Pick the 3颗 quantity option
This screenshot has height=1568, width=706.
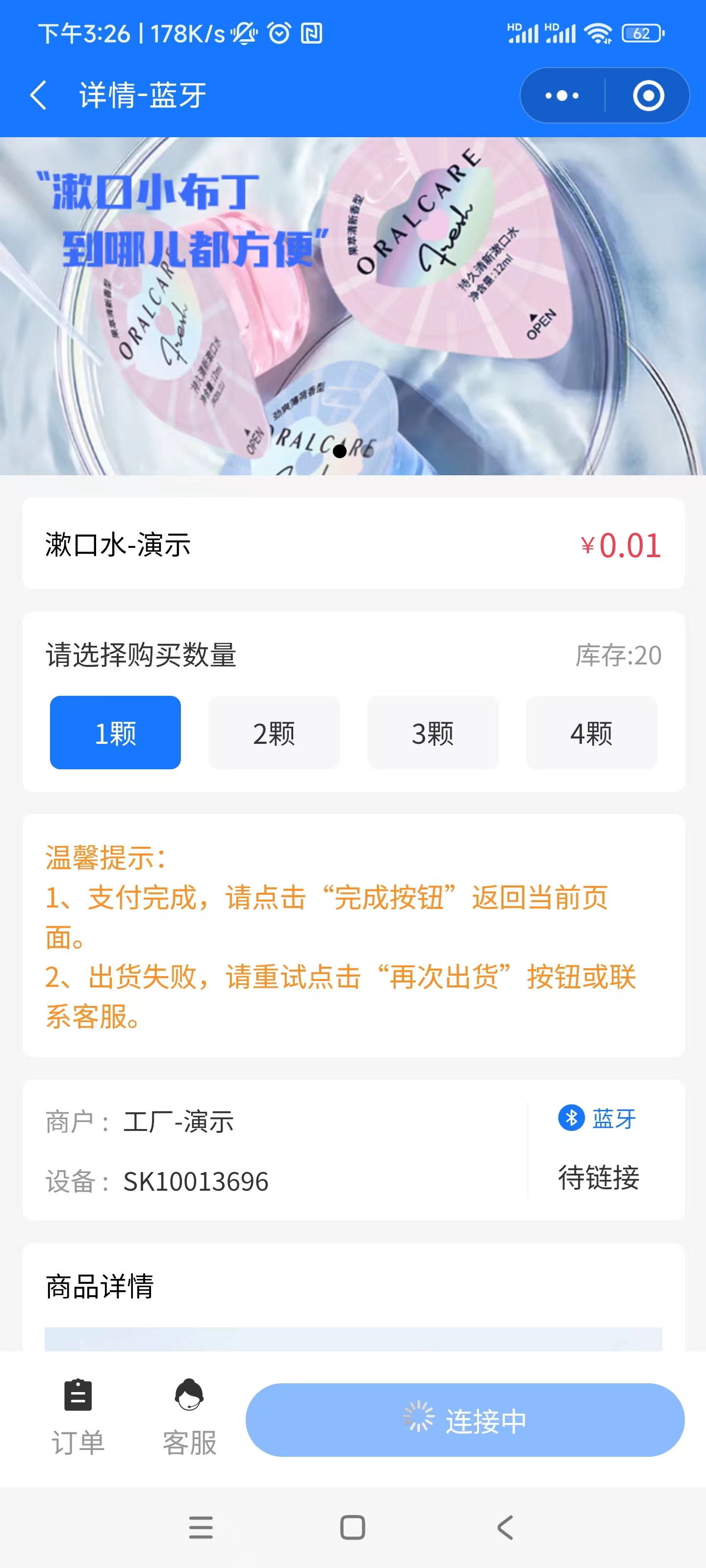coord(432,732)
